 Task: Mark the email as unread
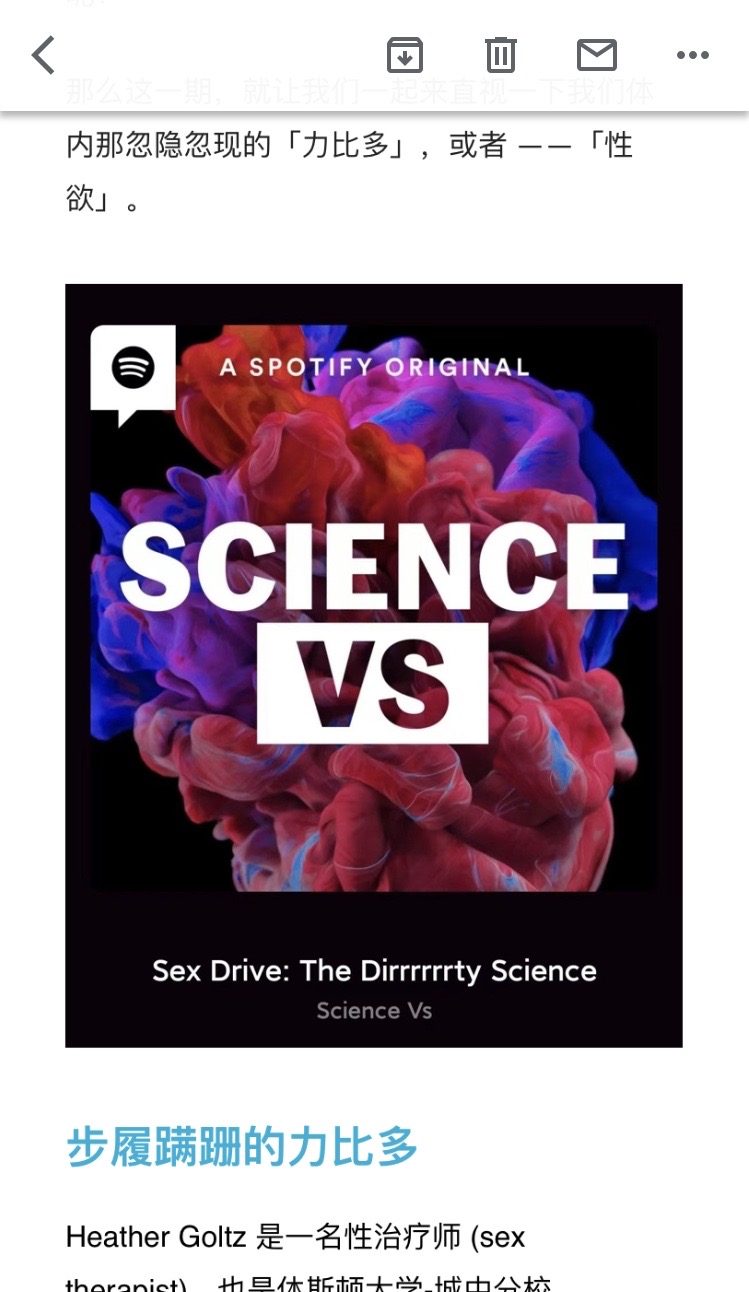(597, 55)
